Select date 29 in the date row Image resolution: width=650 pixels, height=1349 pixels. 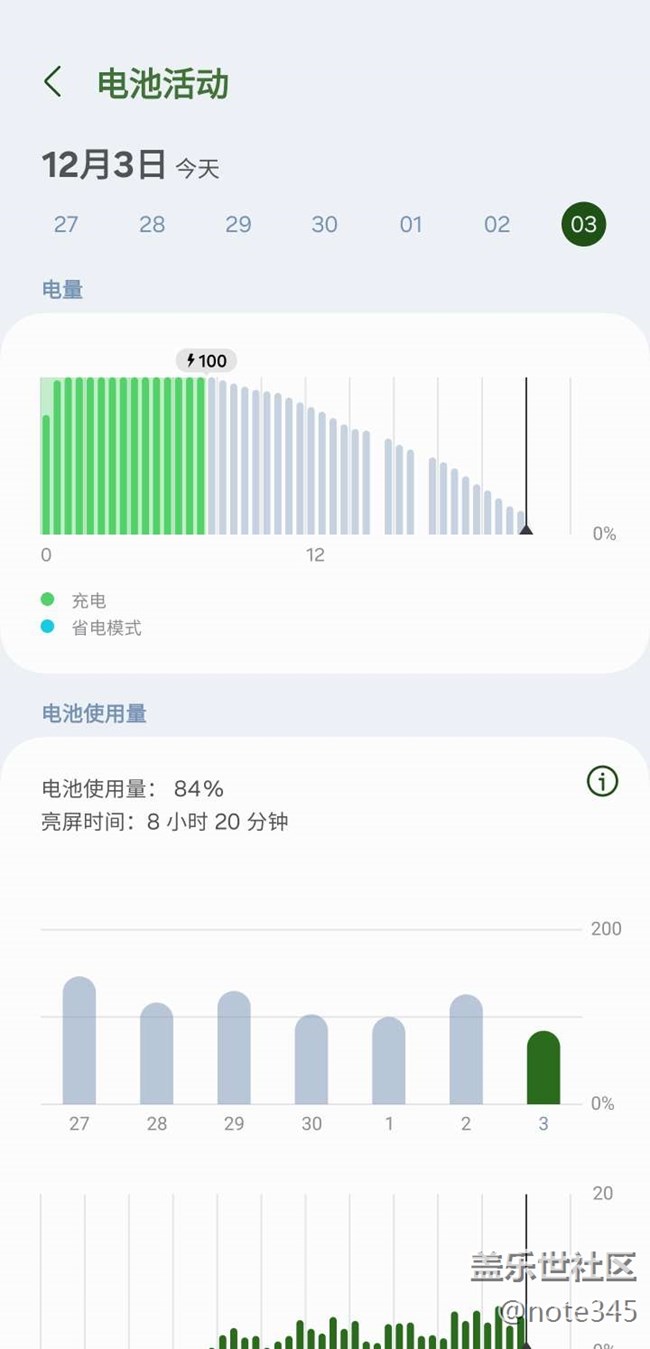coord(238,224)
